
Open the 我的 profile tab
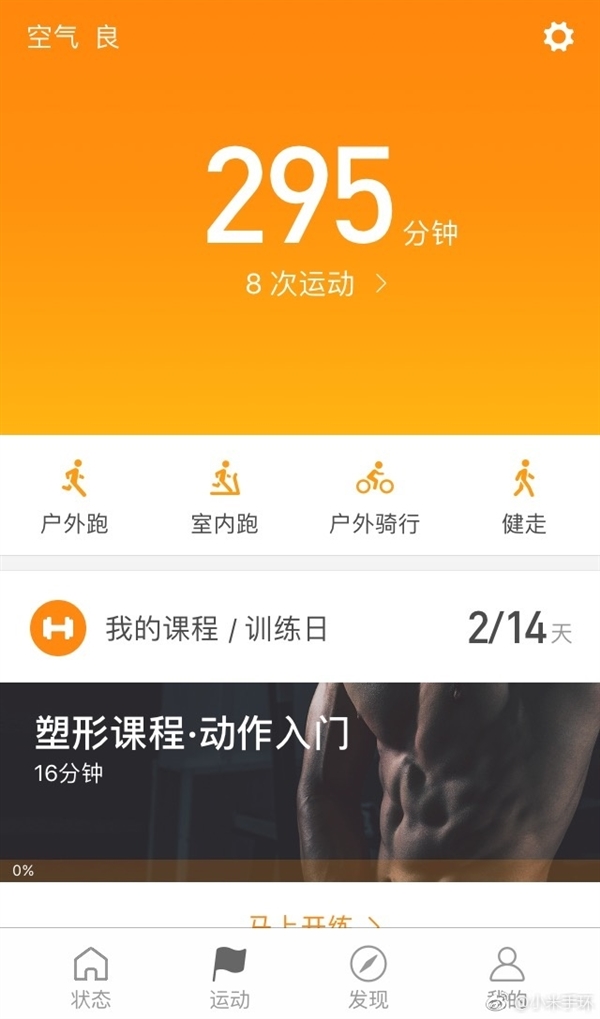[x=507, y=977]
